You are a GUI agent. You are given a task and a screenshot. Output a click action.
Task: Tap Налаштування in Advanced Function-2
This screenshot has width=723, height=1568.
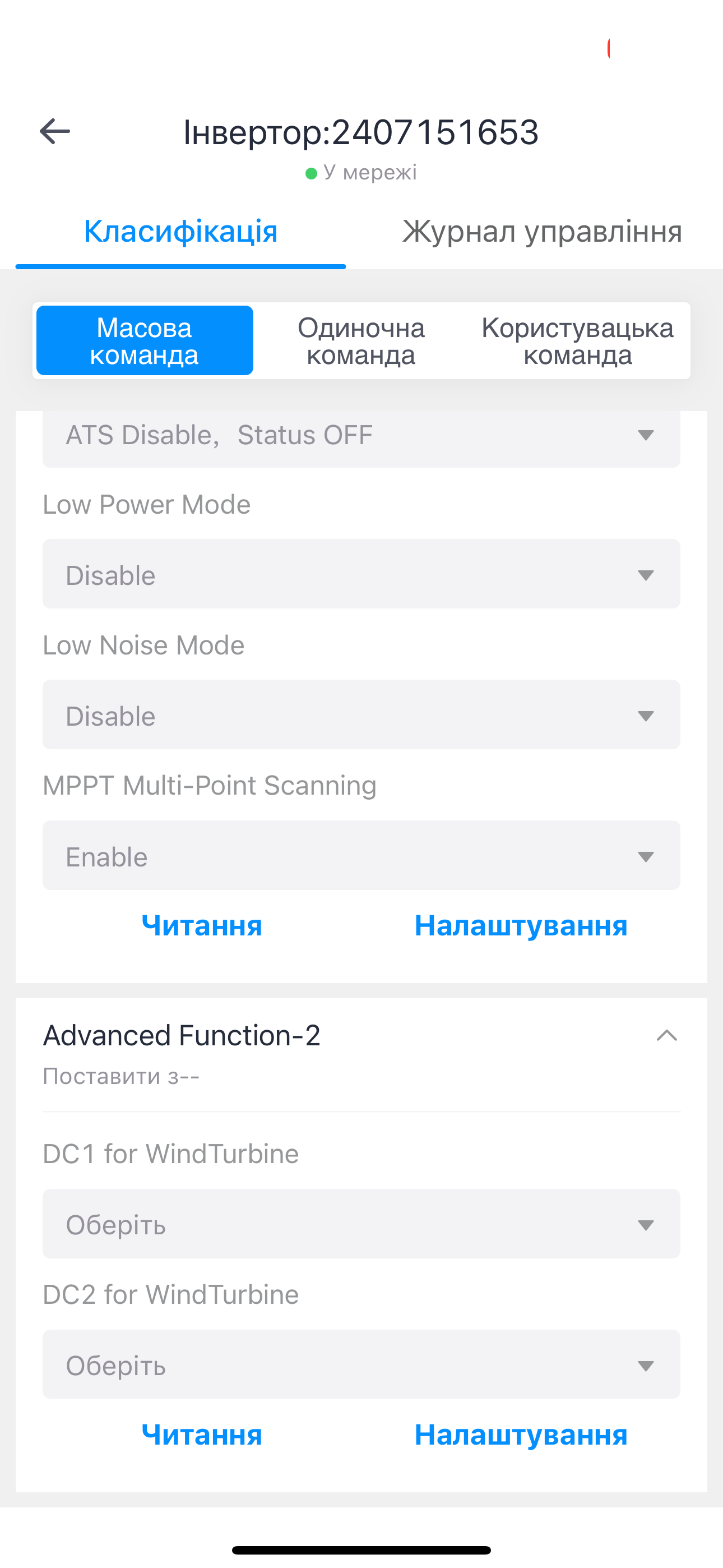[x=521, y=1435]
